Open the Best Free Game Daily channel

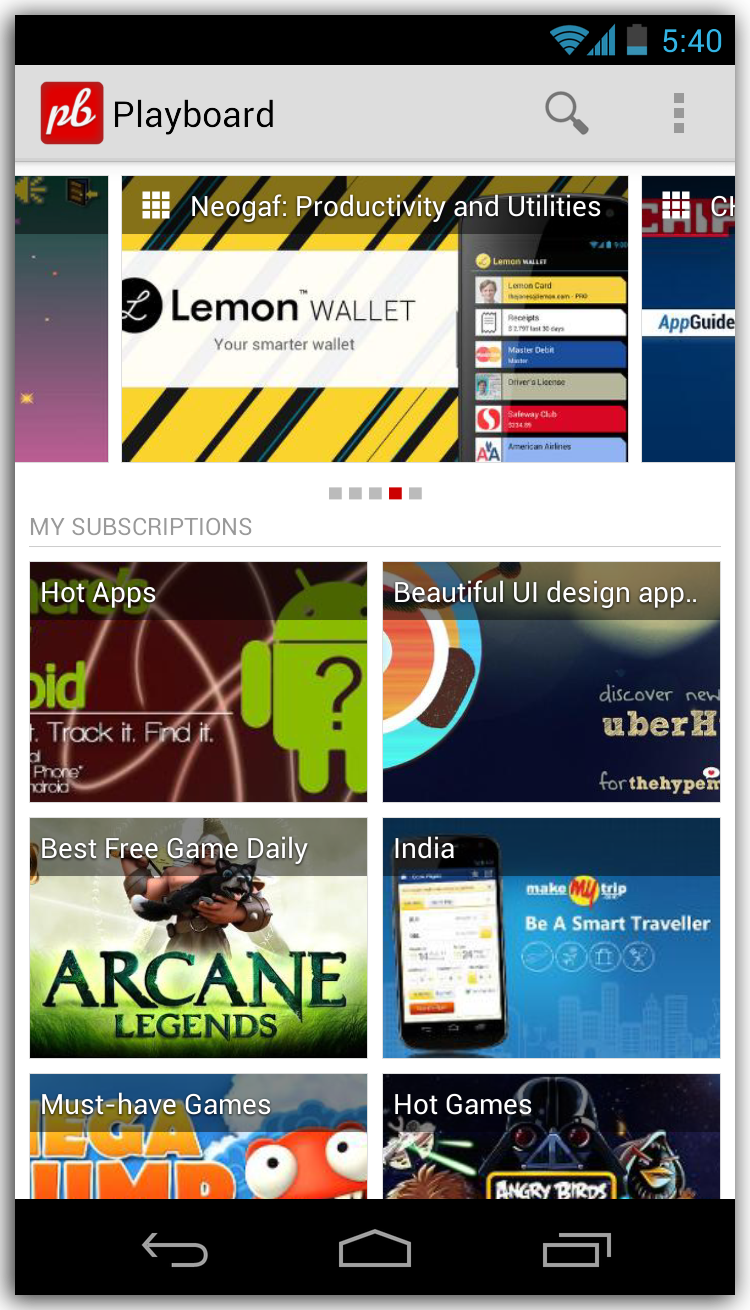click(198, 938)
